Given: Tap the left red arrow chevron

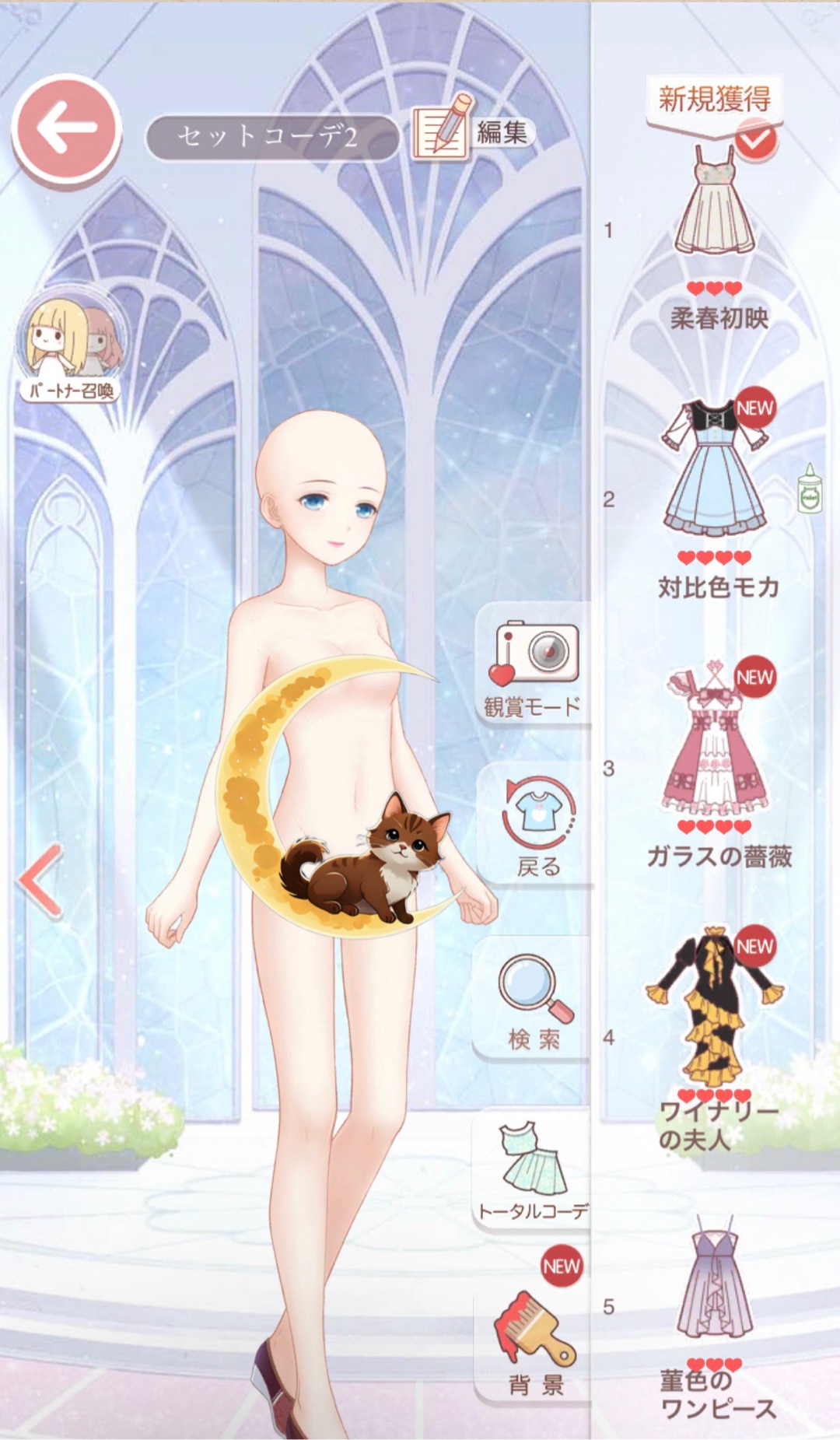Looking at the screenshot, I should point(40,881).
